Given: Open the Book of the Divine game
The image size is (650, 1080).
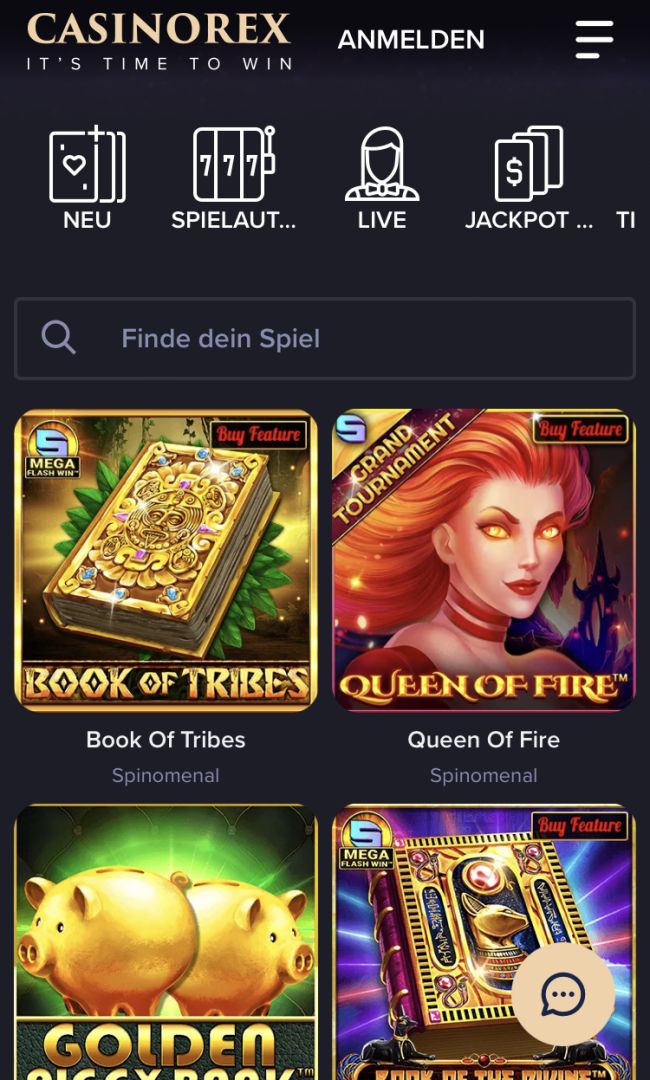Looking at the screenshot, I should (440, 920).
